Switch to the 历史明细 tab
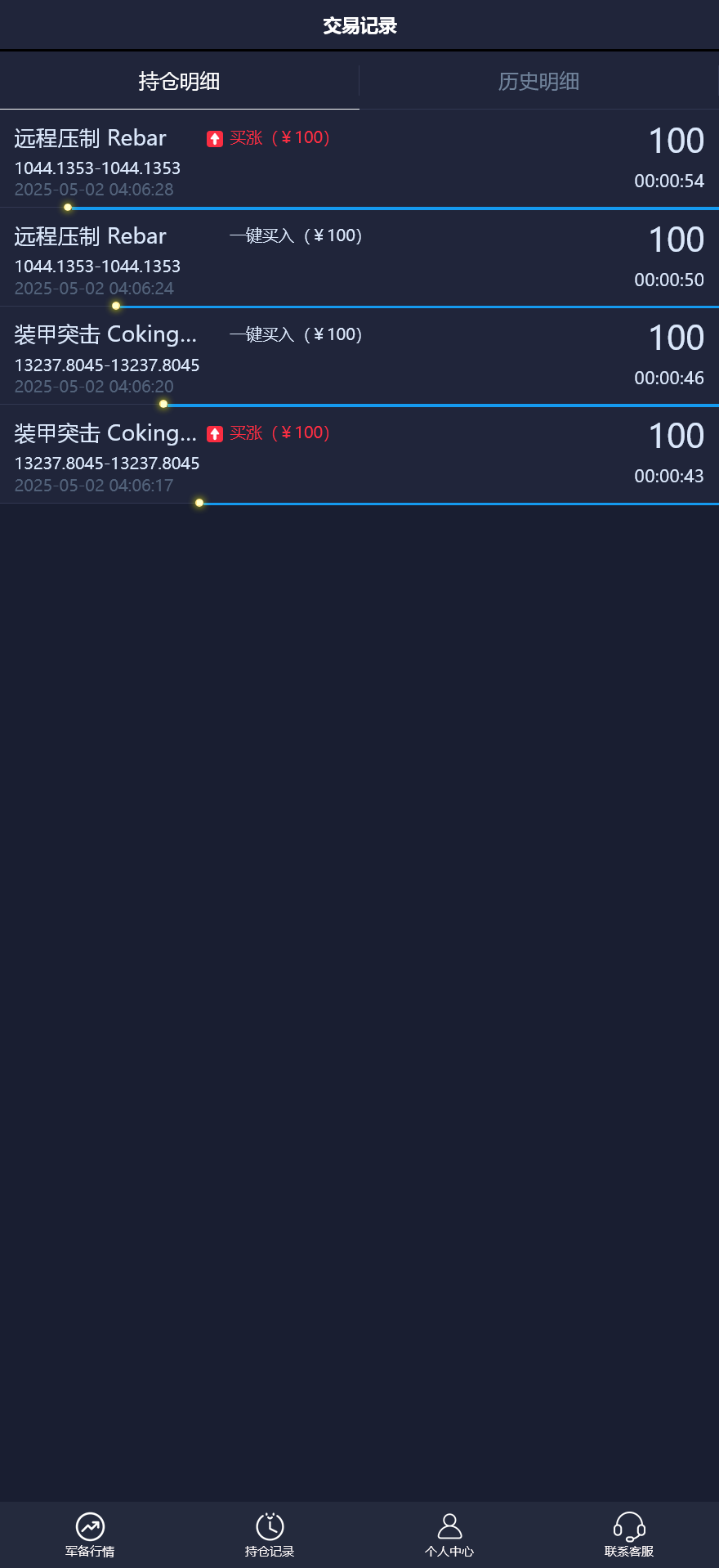This screenshot has height=1568, width=719. pyautogui.click(x=539, y=81)
